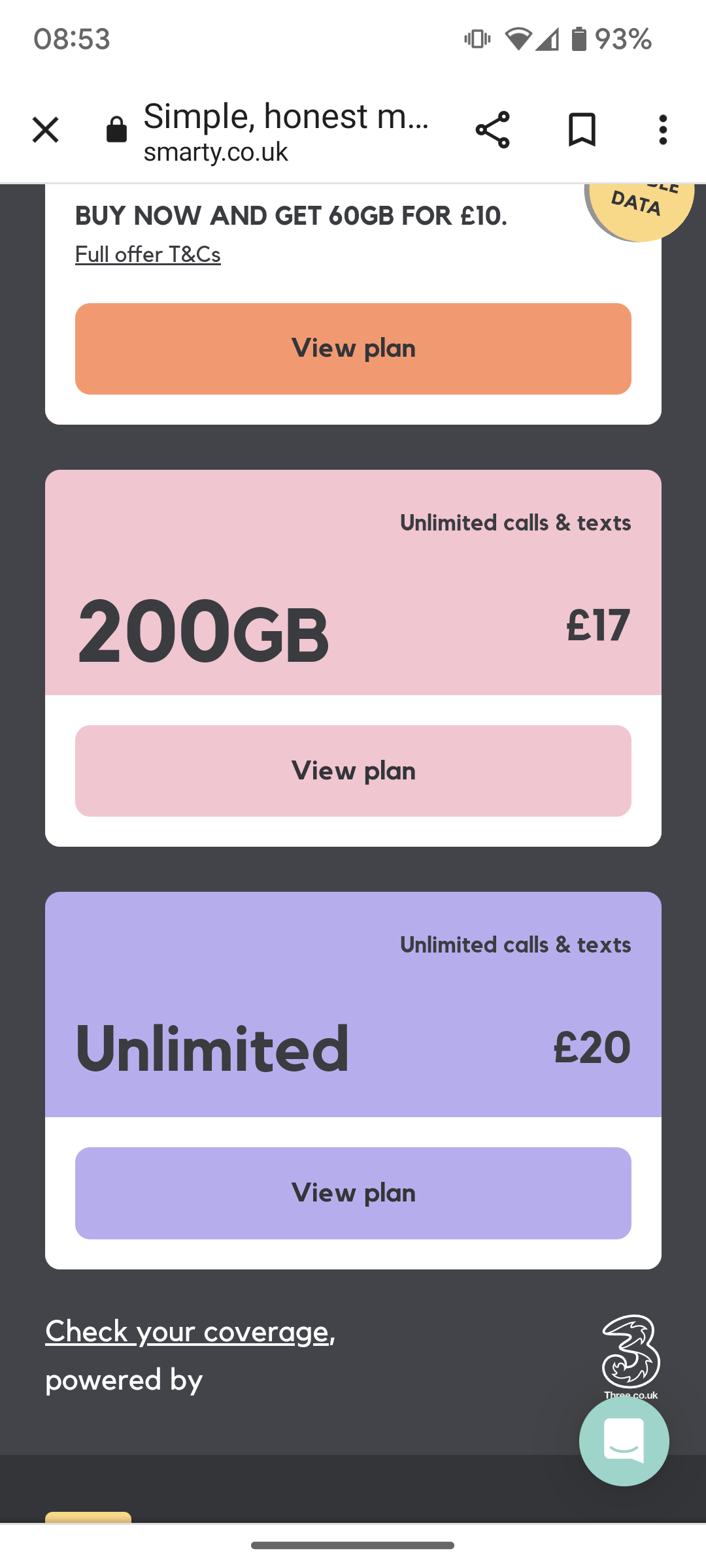706x1568 pixels.
Task: Open the browser overflow menu
Action: (x=663, y=129)
